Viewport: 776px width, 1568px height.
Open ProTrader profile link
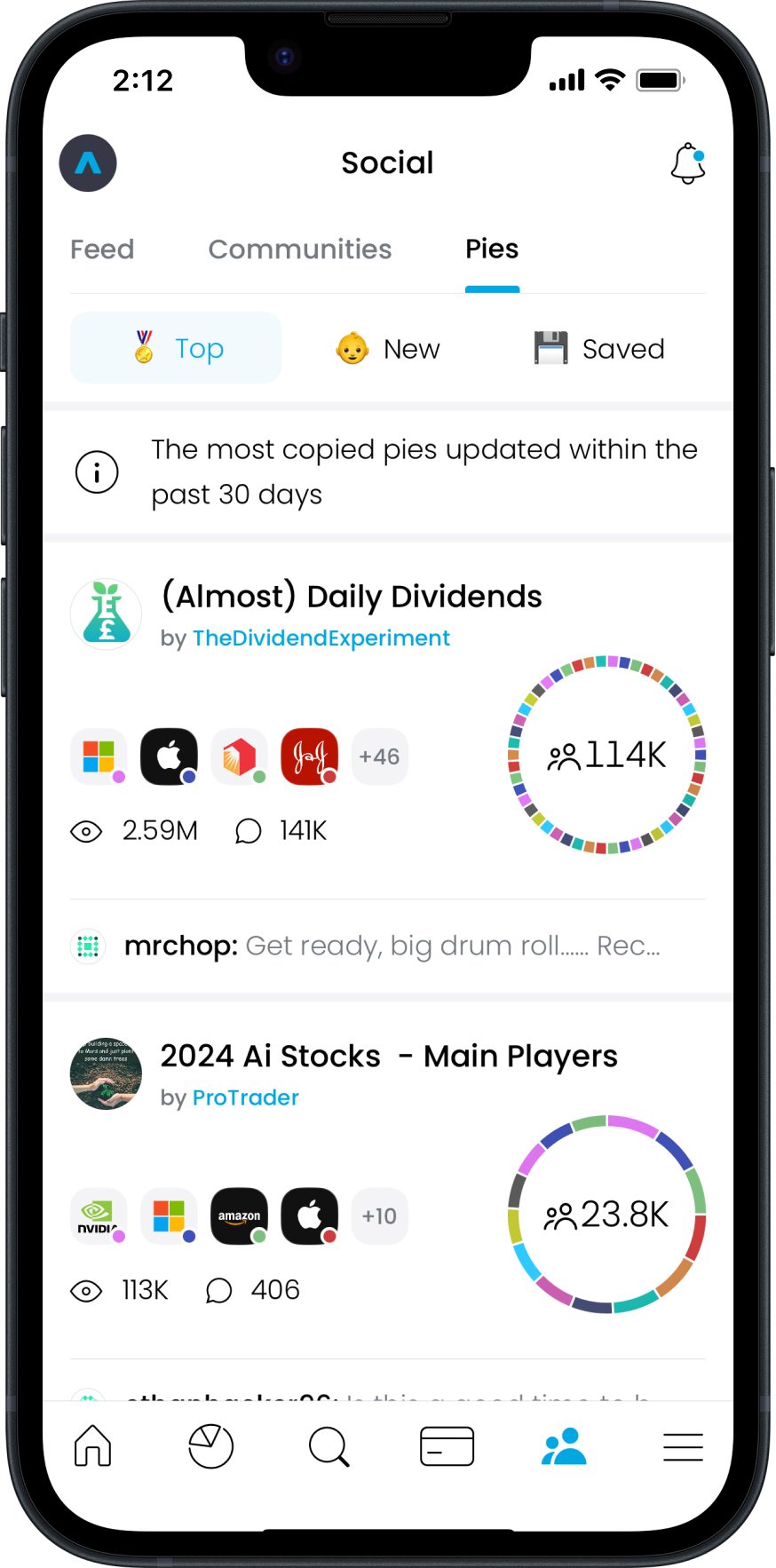pyautogui.click(x=245, y=1098)
